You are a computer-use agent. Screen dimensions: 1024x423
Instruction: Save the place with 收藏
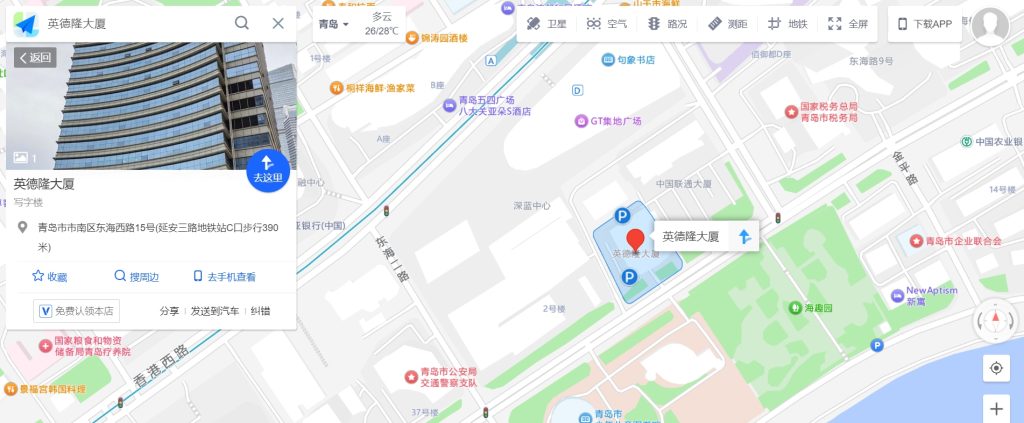click(50, 277)
